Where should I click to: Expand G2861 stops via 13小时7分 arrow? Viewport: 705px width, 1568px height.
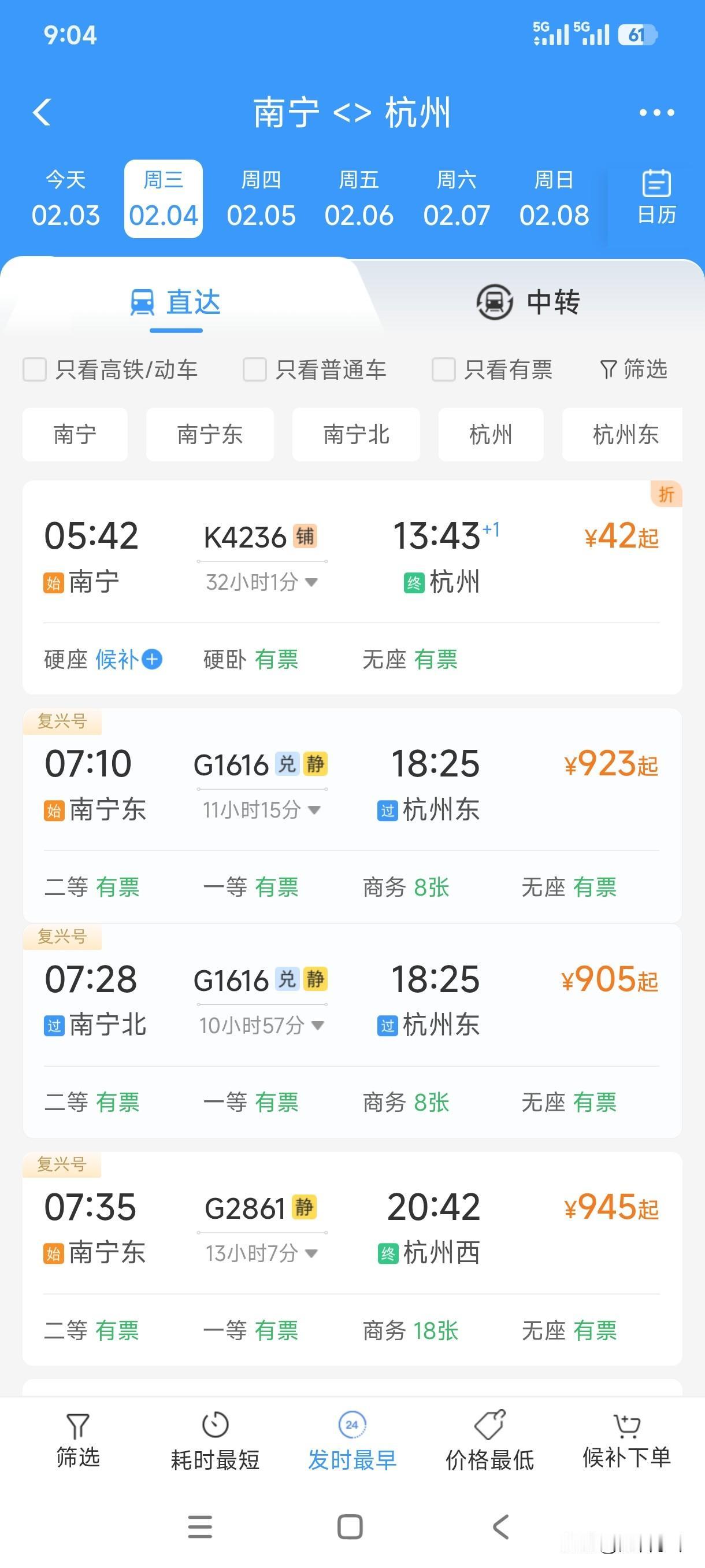pos(311,1255)
